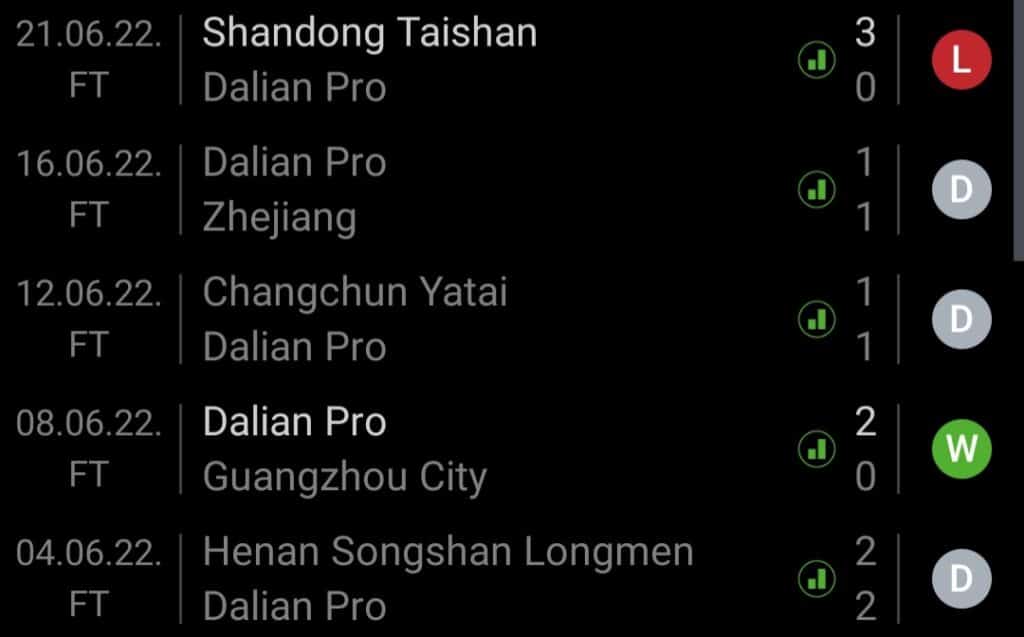1024x637 pixels.
Task: View stats icon for Shandong Taishan match
Action: (x=817, y=61)
